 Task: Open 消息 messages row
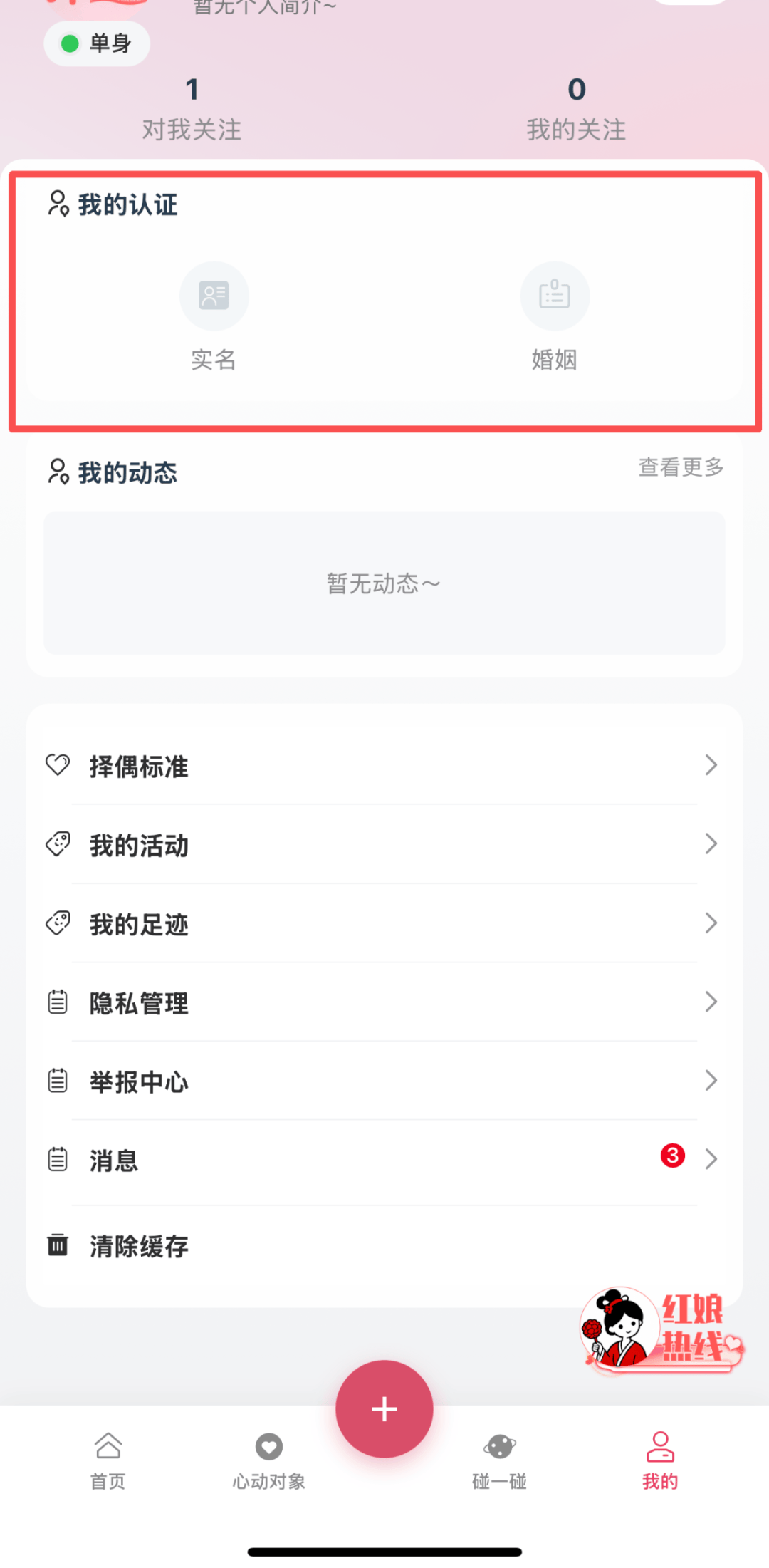point(384,1161)
